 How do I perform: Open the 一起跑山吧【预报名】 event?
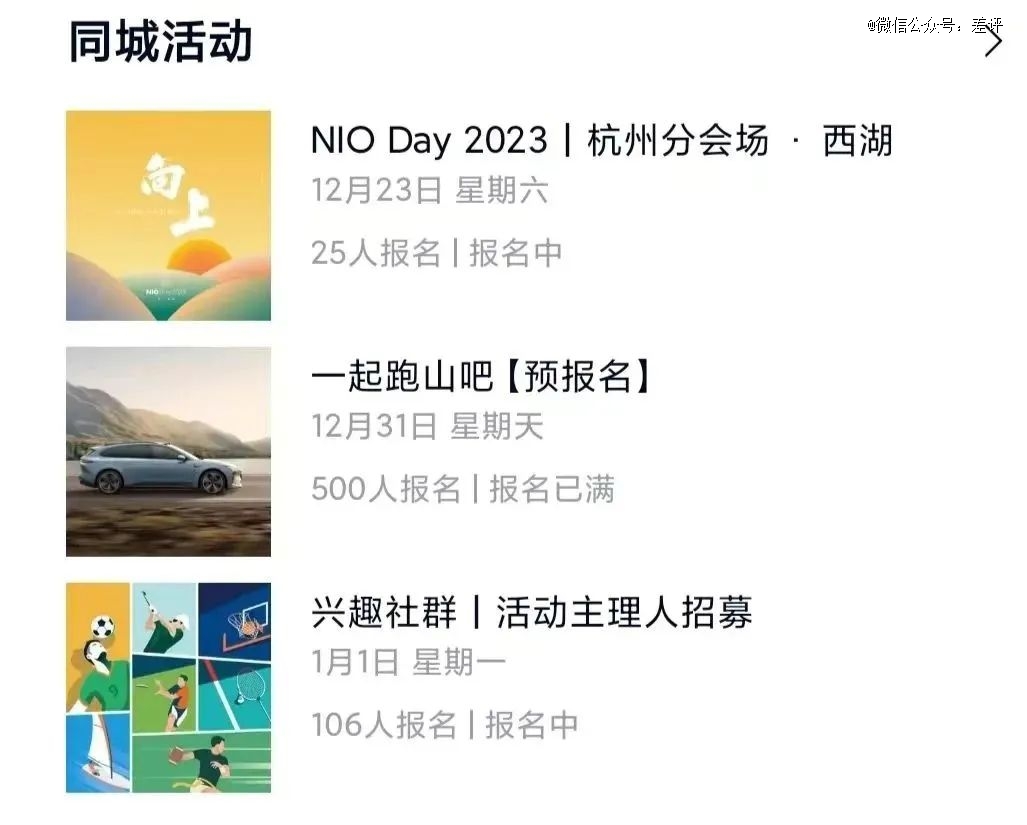[x=481, y=378]
